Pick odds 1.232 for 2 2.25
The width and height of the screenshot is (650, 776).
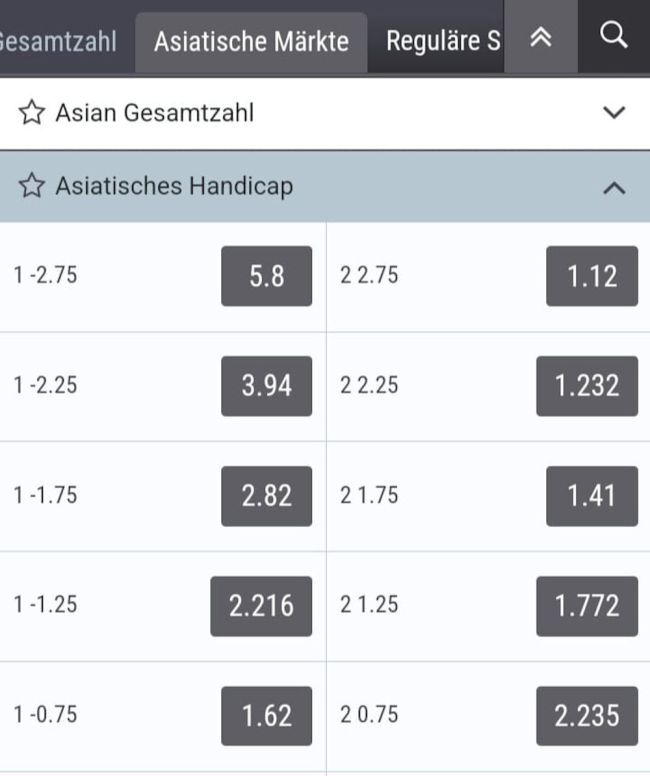tap(586, 386)
